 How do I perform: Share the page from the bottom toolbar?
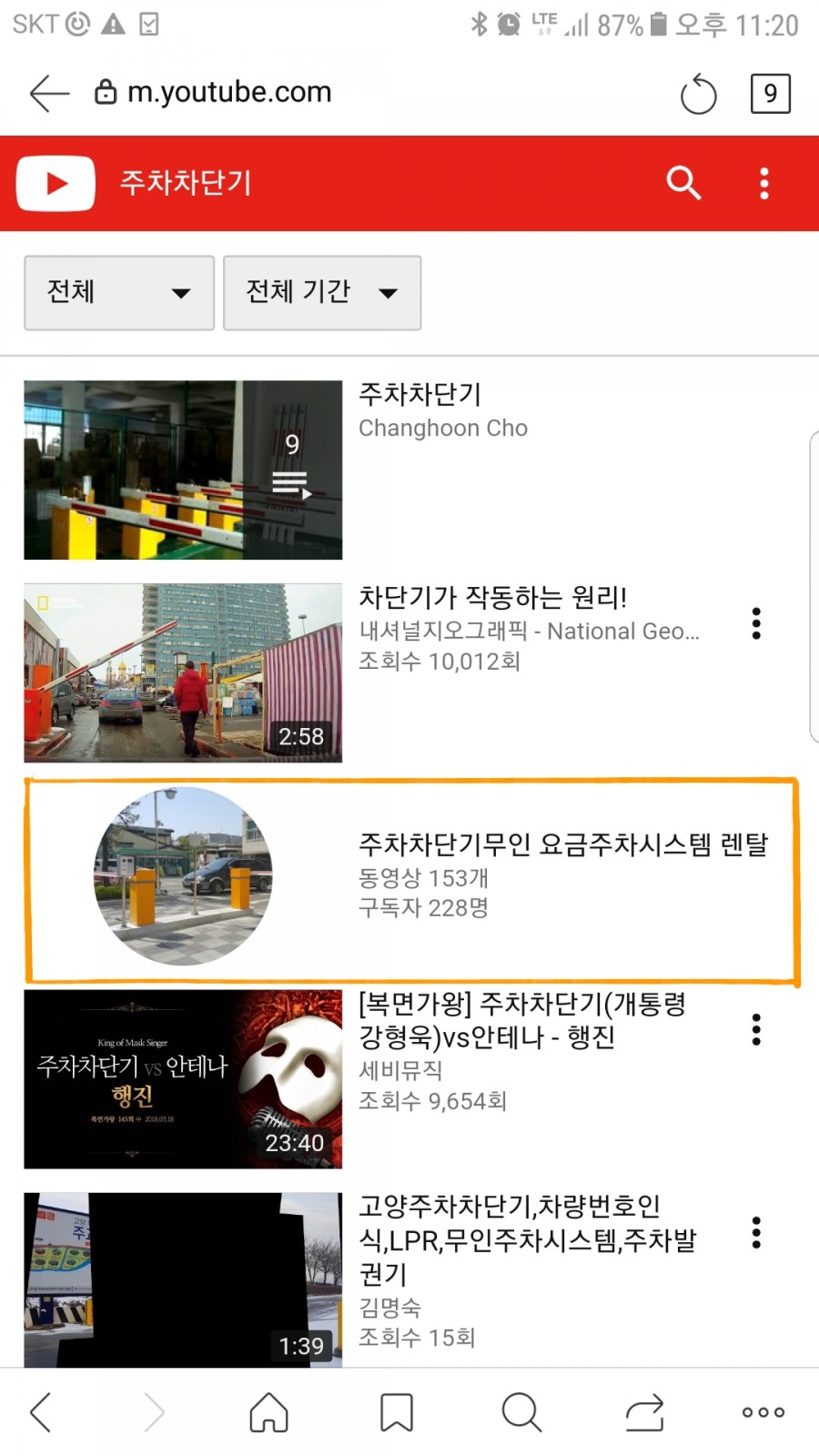click(644, 1412)
